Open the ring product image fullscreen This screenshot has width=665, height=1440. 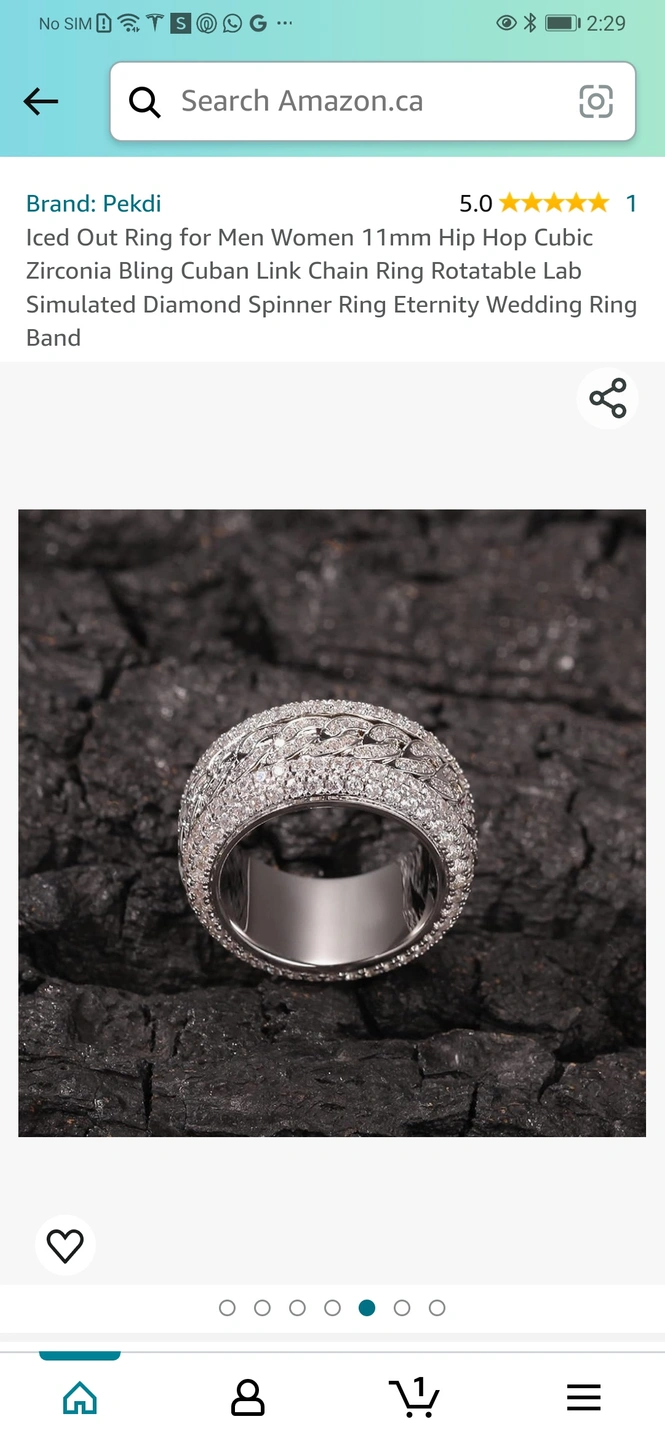coord(332,822)
